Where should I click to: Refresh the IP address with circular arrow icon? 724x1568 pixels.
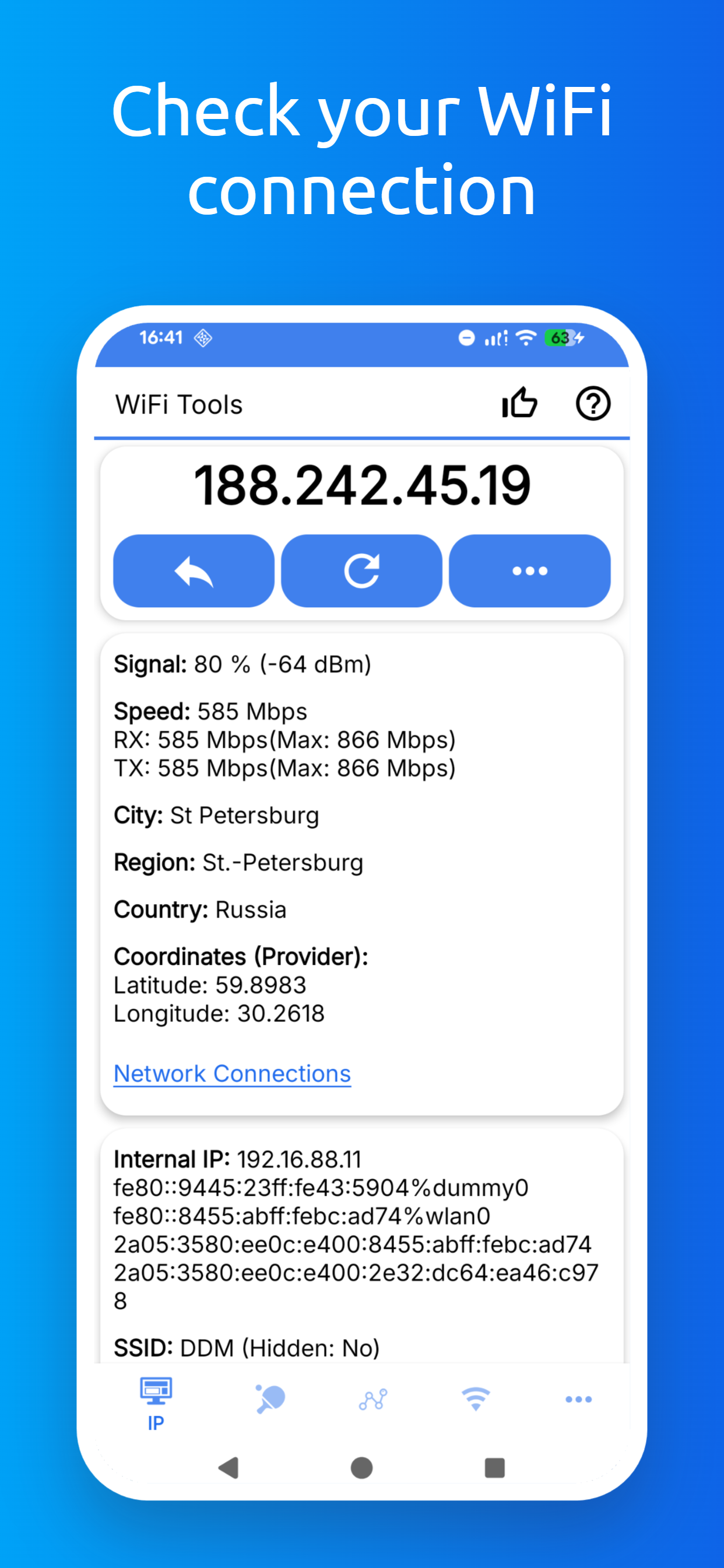361,570
